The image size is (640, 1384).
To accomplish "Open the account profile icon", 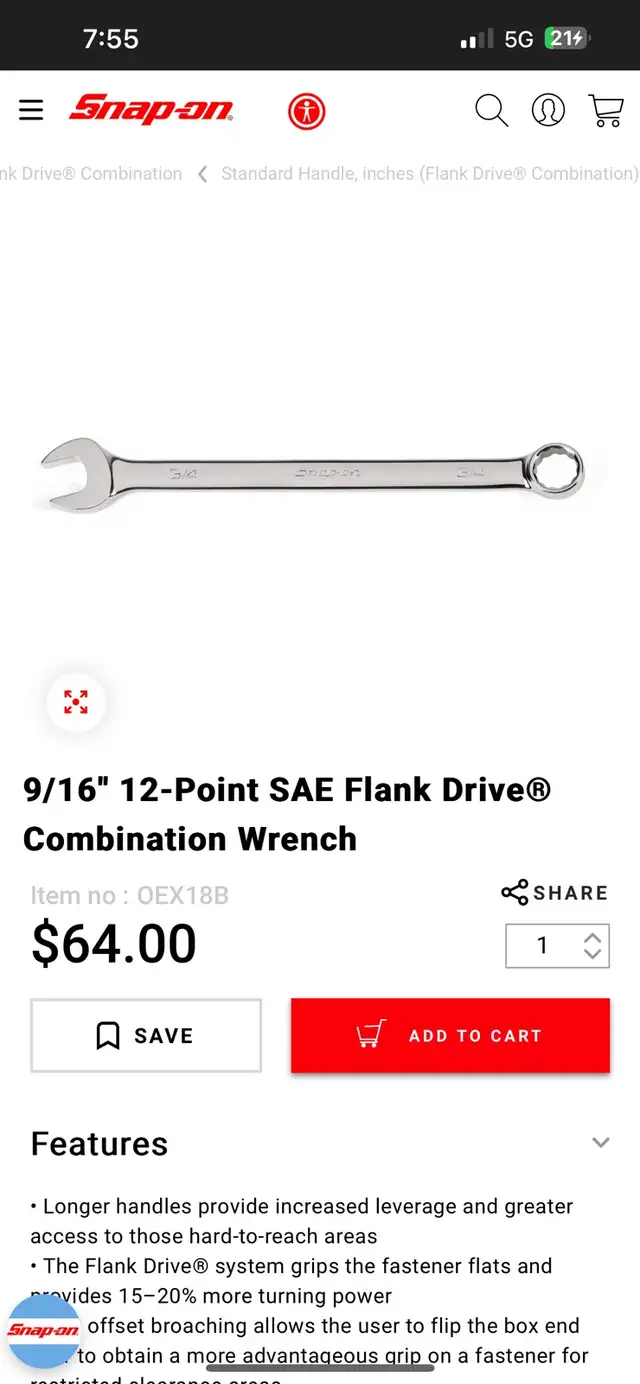I will click(548, 110).
